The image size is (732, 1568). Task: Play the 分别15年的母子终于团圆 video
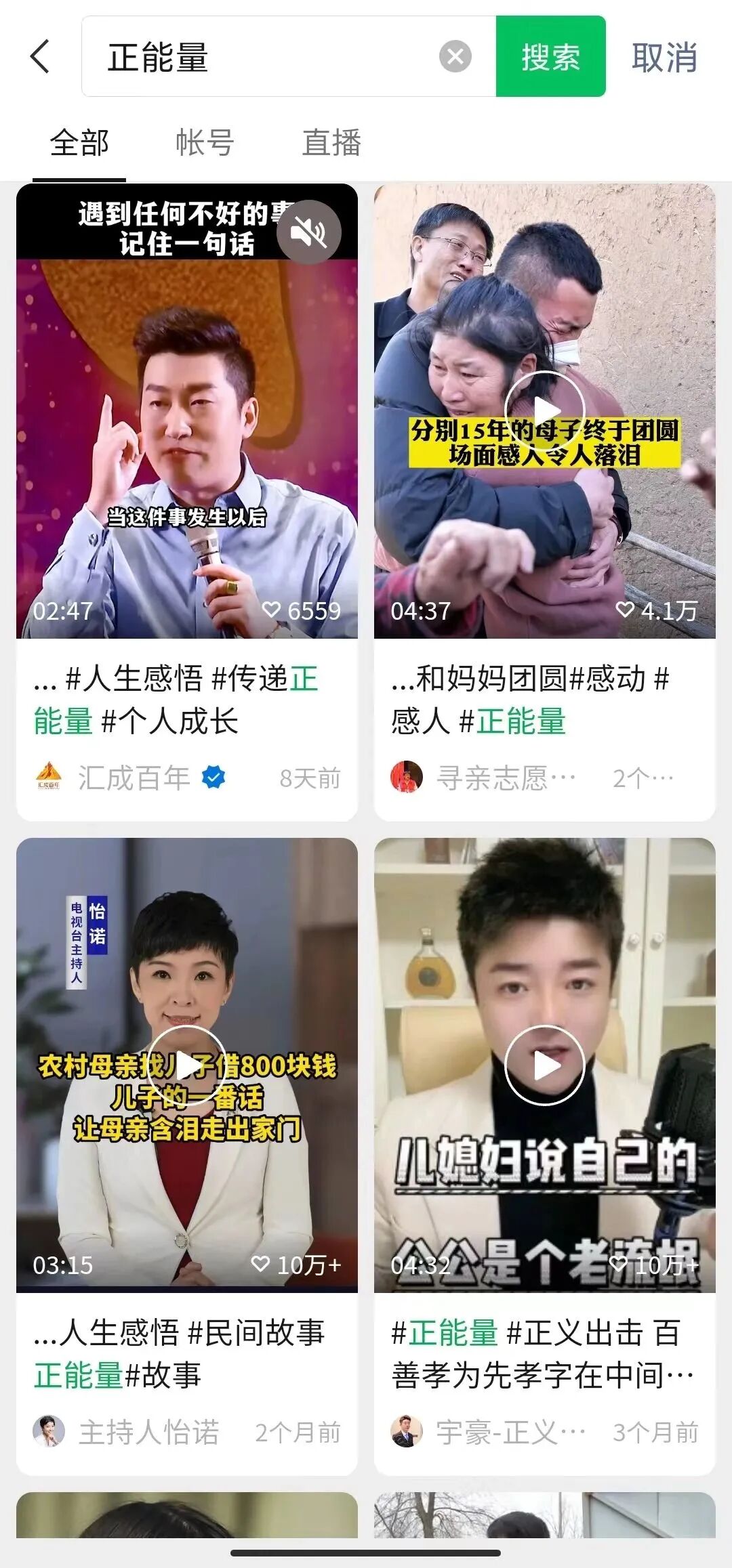point(544,410)
